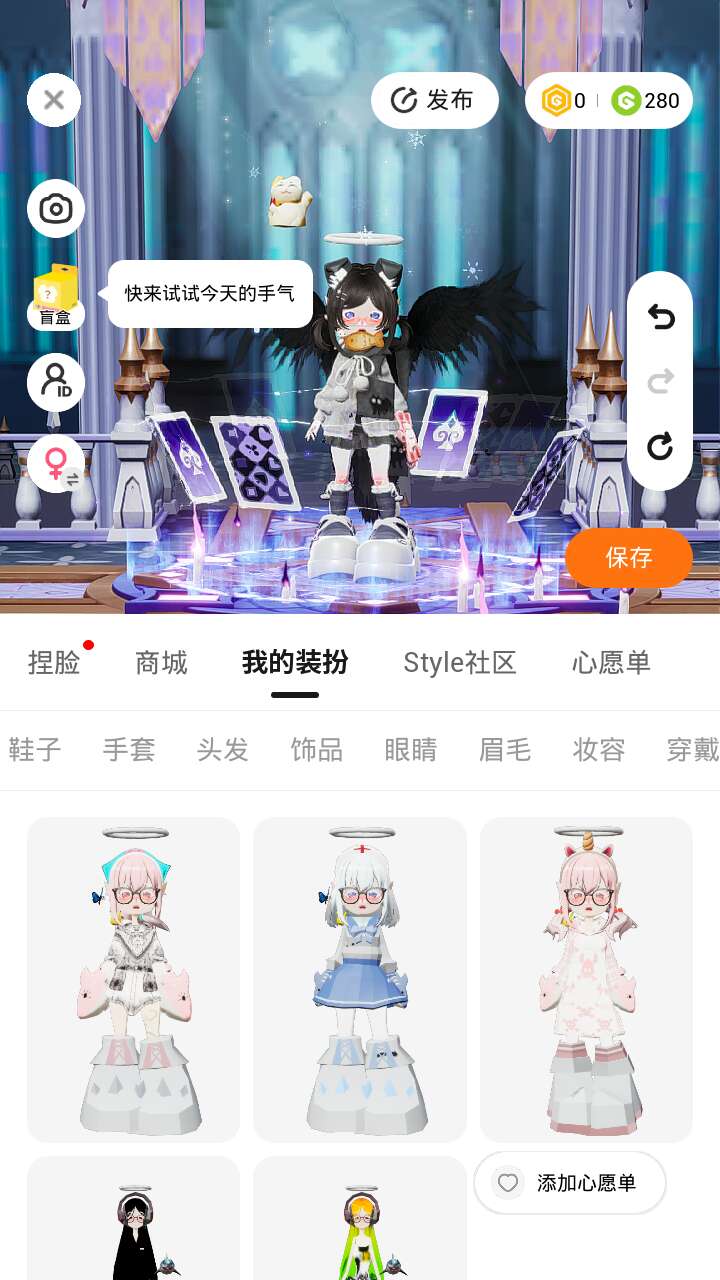The width and height of the screenshot is (720, 1280).
Task: Go to the 商城 tab
Action: click(x=161, y=663)
